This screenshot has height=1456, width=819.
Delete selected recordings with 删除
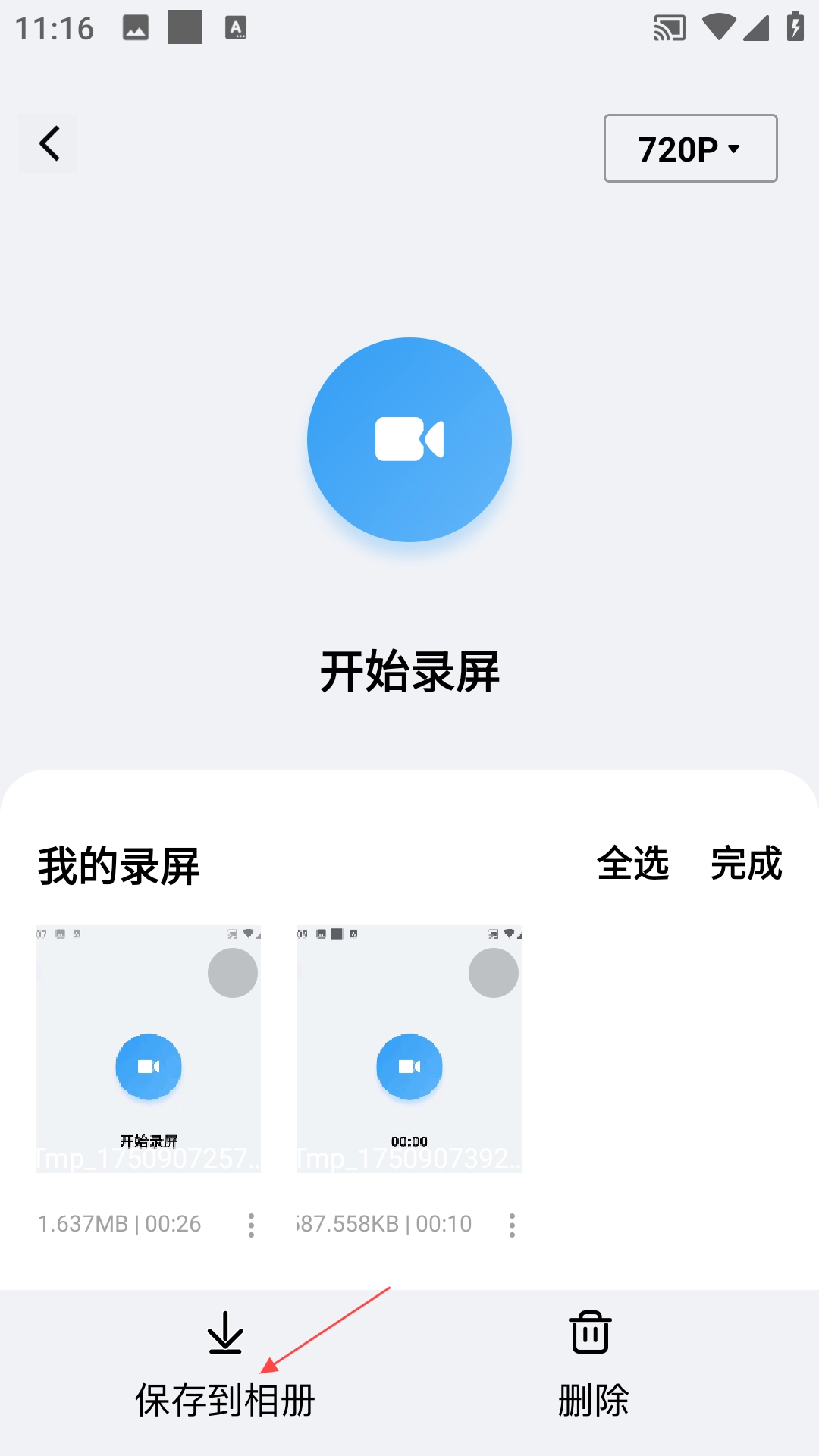tap(591, 1365)
